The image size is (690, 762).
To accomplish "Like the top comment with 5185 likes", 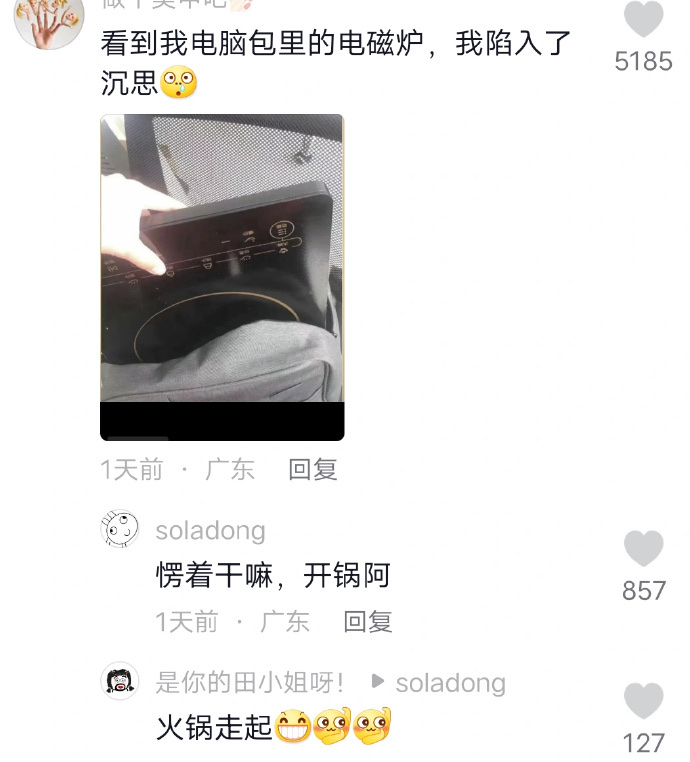I will (x=643, y=20).
